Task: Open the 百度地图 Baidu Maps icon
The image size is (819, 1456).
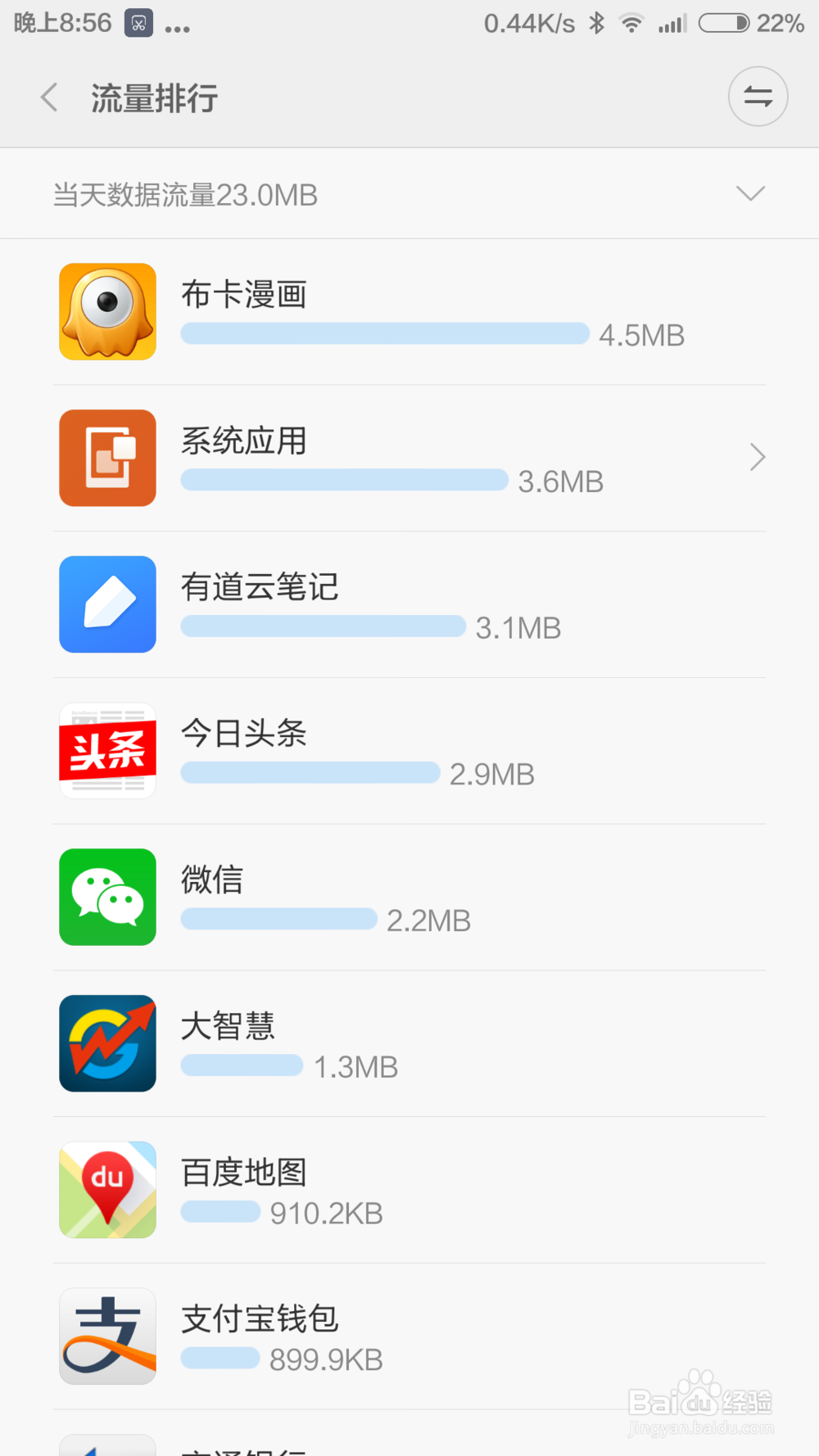Action: point(107,1189)
